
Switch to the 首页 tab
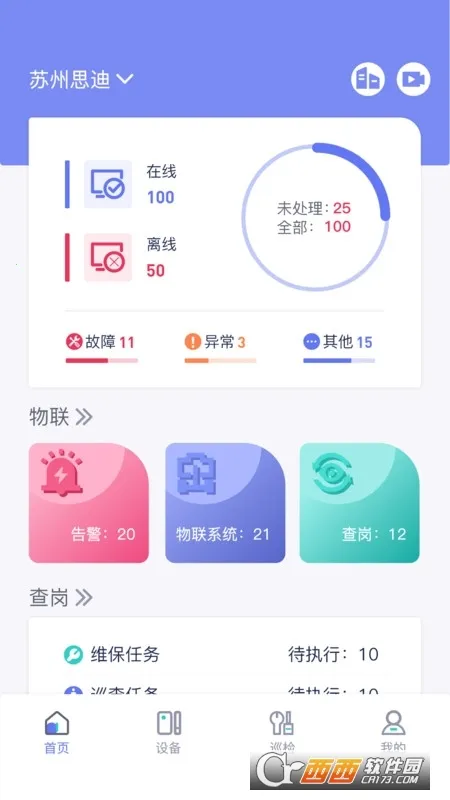(x=57, y=733)
